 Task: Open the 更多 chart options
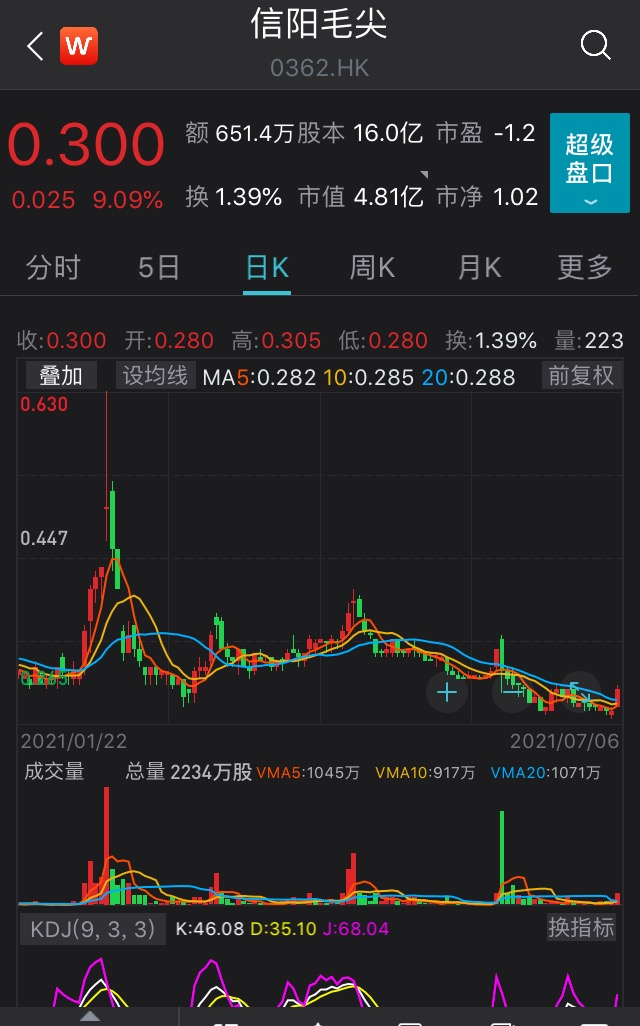(x=584, y=268)
